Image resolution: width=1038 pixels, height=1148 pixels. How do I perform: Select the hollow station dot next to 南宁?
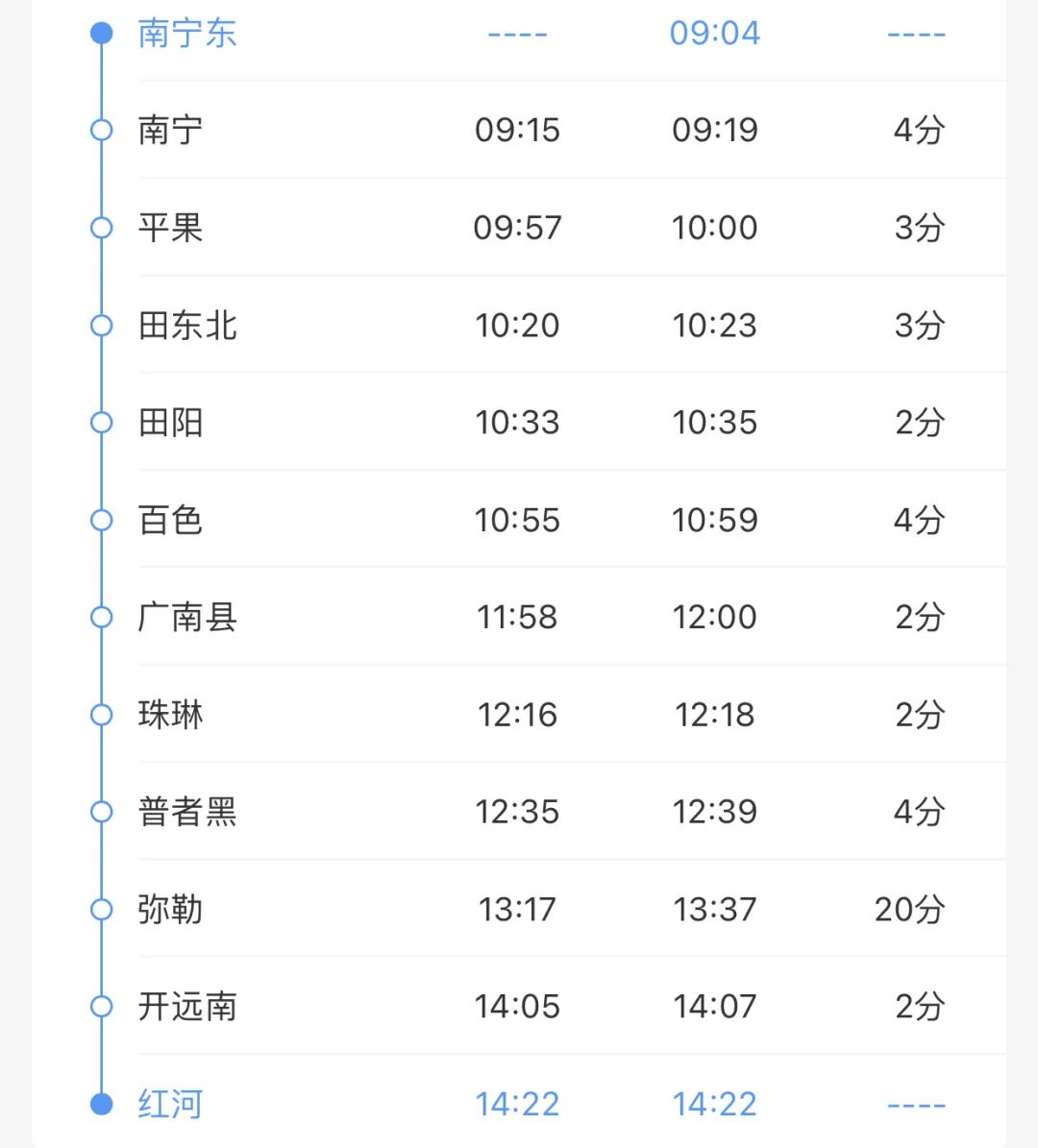click(x=99, y=130)
